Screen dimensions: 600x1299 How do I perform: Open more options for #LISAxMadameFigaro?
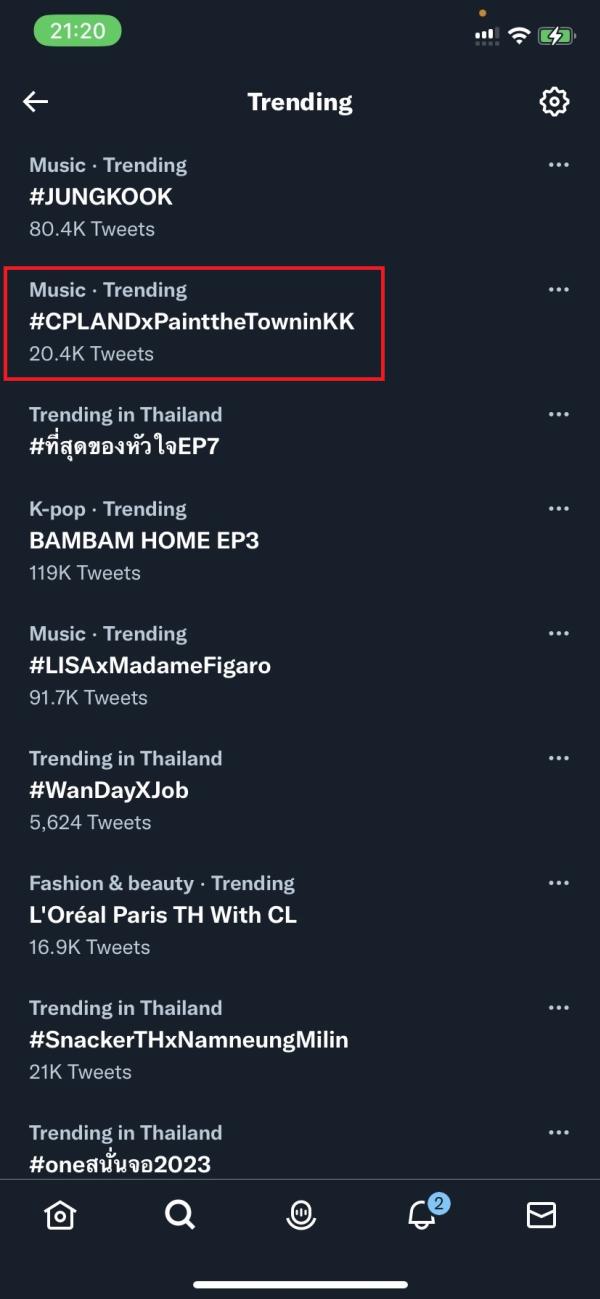click(559, 634)
